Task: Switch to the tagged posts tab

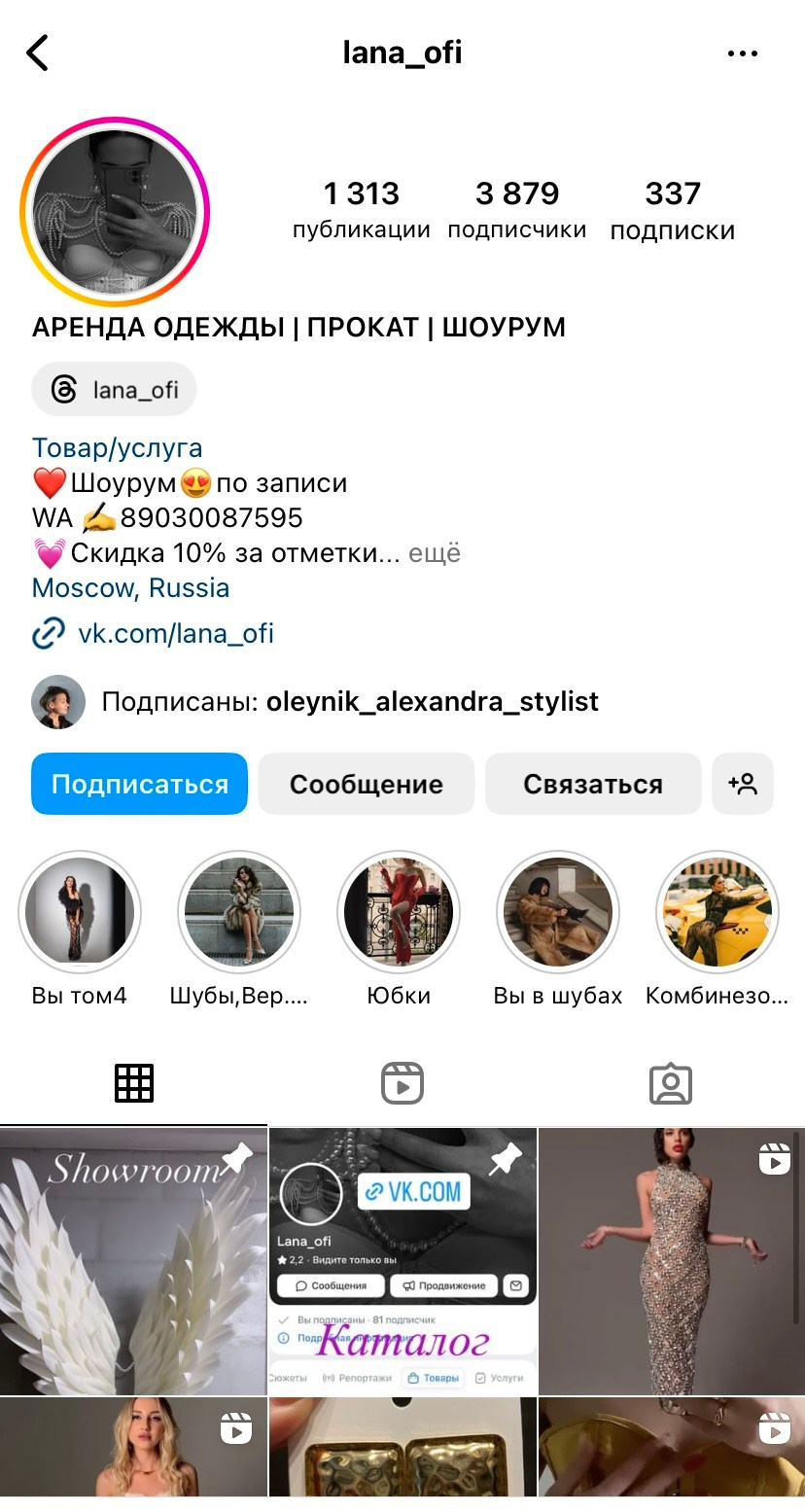Action: [670, 1082]
